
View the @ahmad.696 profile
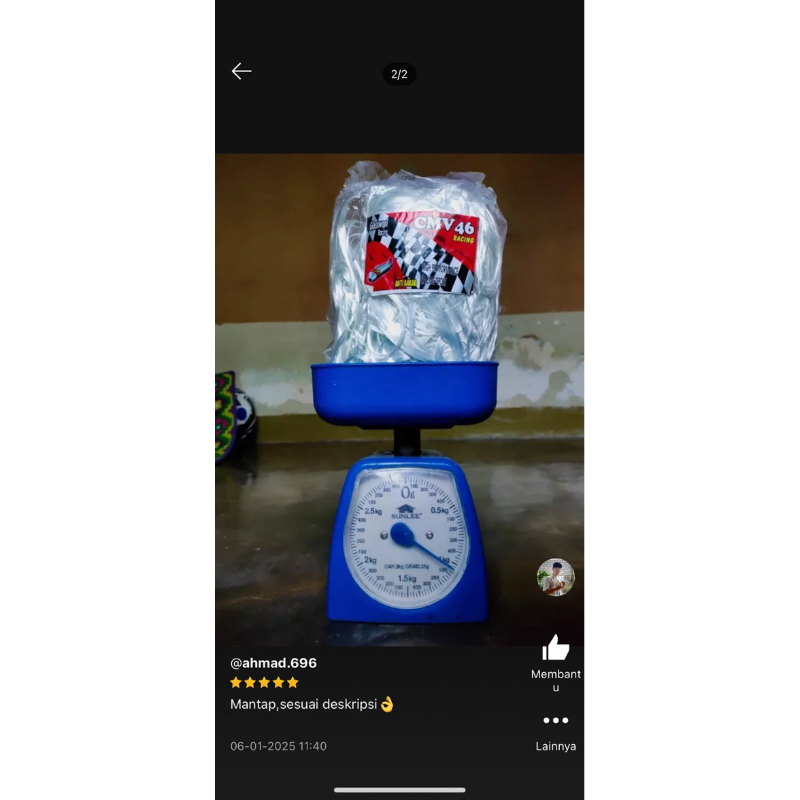coord(273,663)
